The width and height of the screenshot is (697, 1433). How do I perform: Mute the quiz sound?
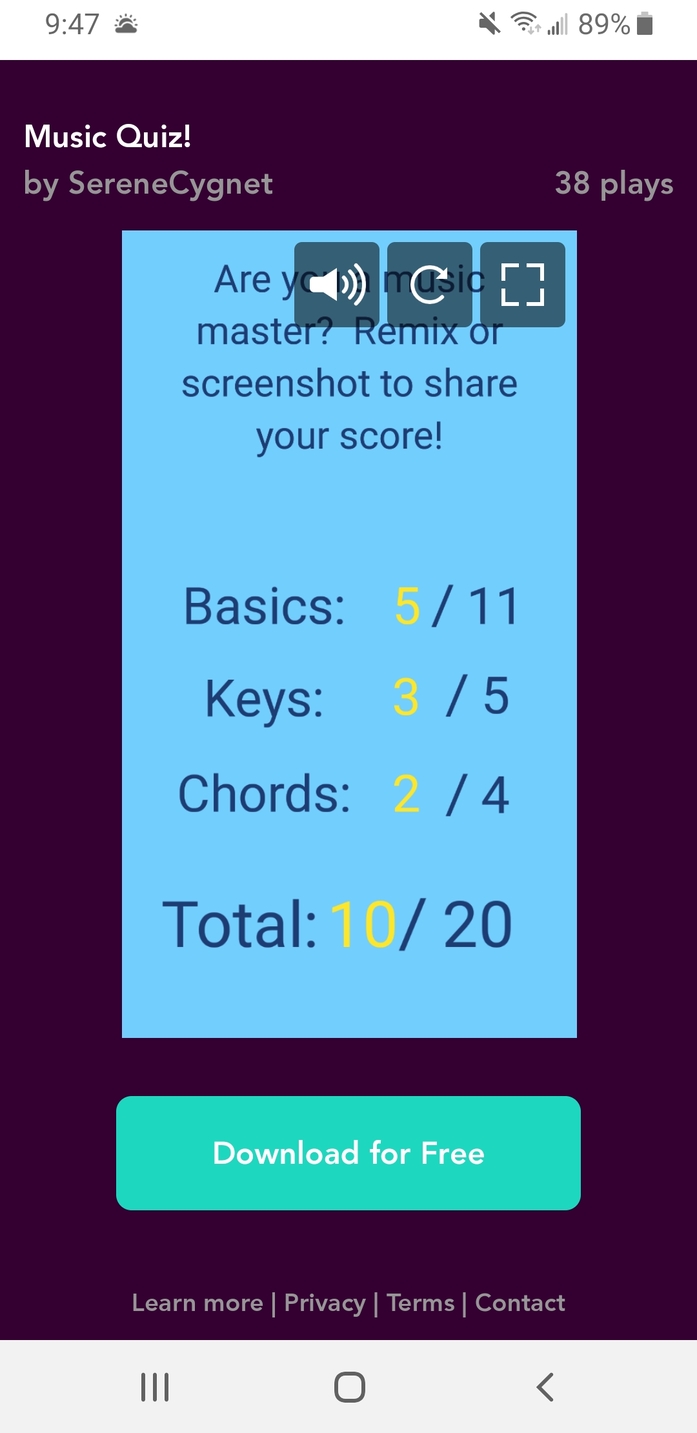click(337, 285)
